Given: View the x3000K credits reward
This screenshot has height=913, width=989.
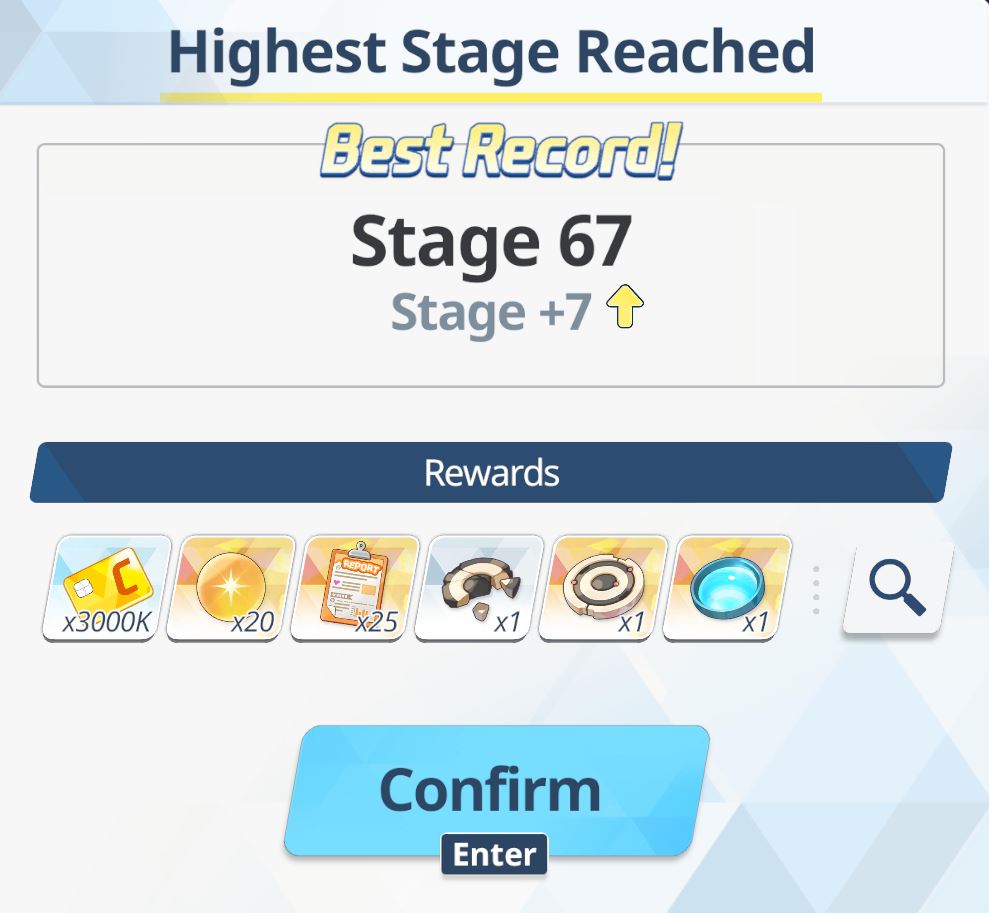Looking at the screenshot, I should tap(106, 589).
